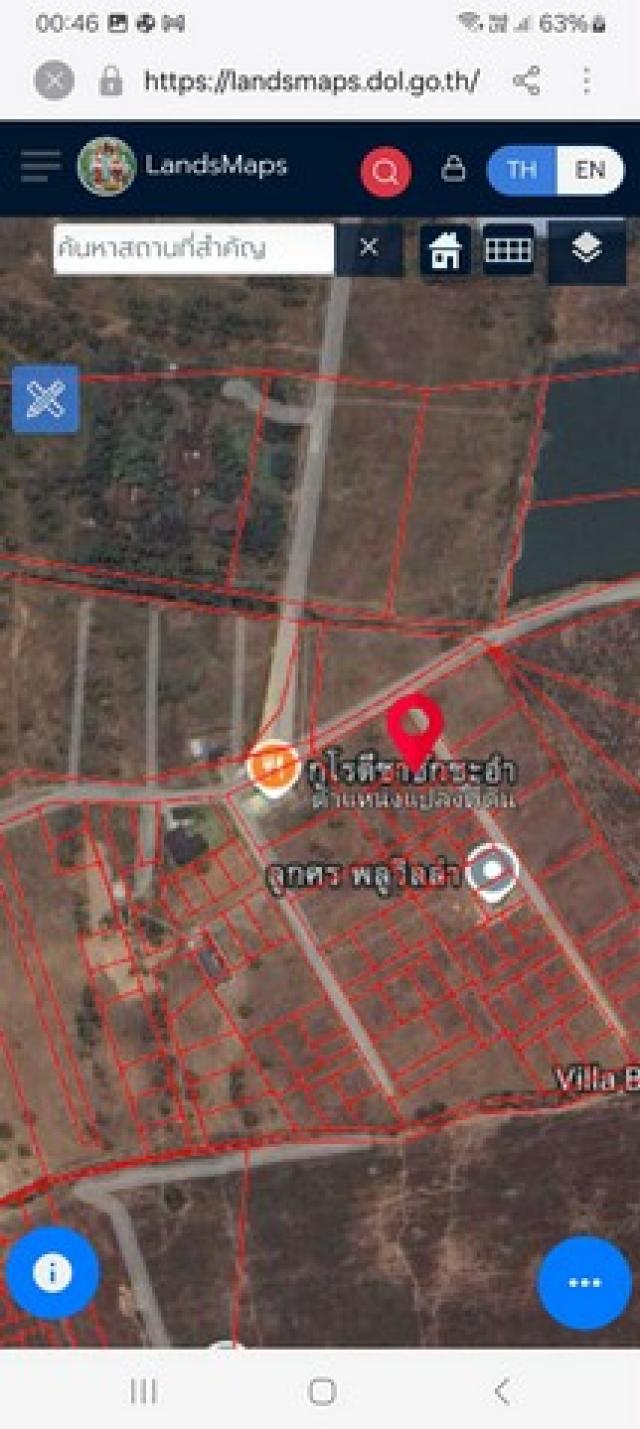Open the browser overflow menu

[x=587, y=81]
